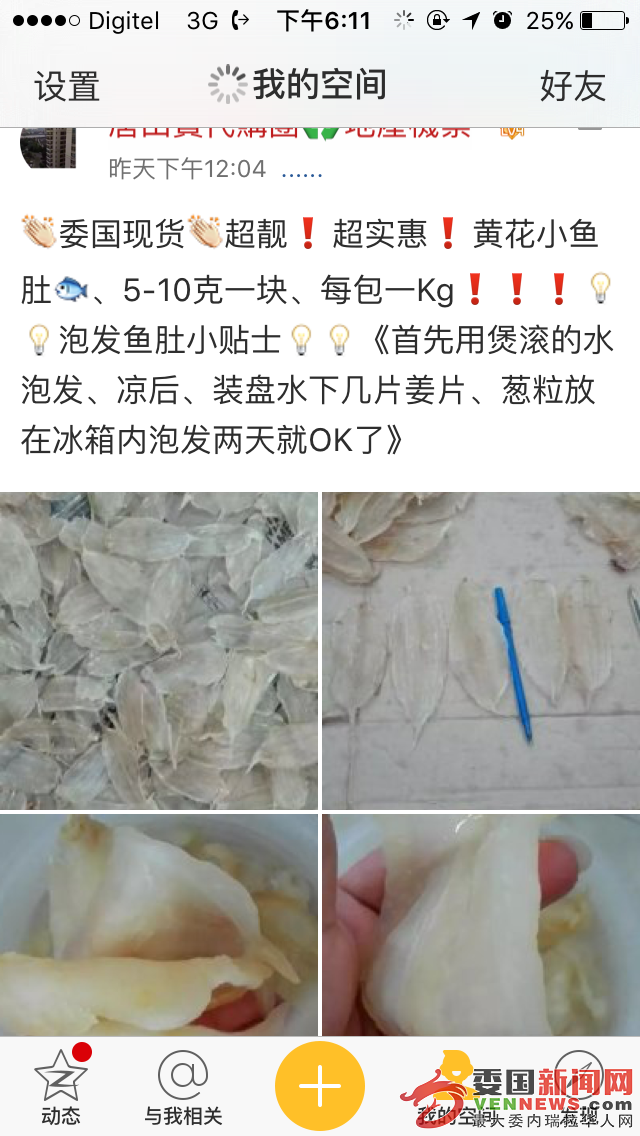Open the photo of piled dried fish maw

(x=159, y=650)
